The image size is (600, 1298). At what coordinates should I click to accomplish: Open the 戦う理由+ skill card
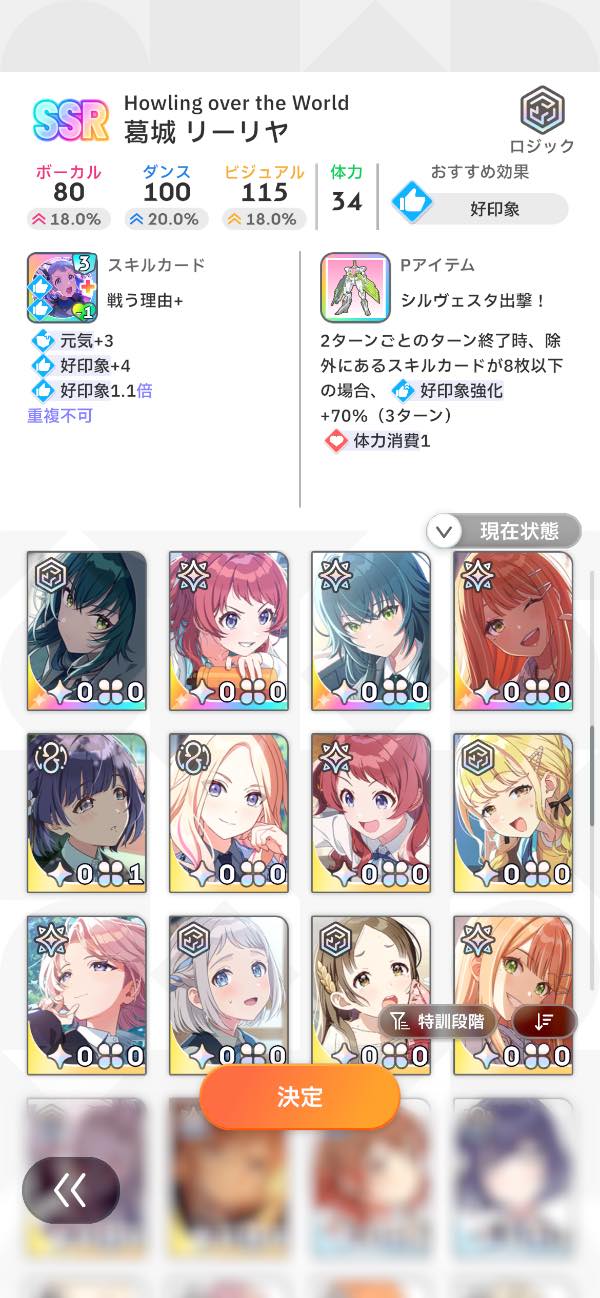tap(62, 287)
